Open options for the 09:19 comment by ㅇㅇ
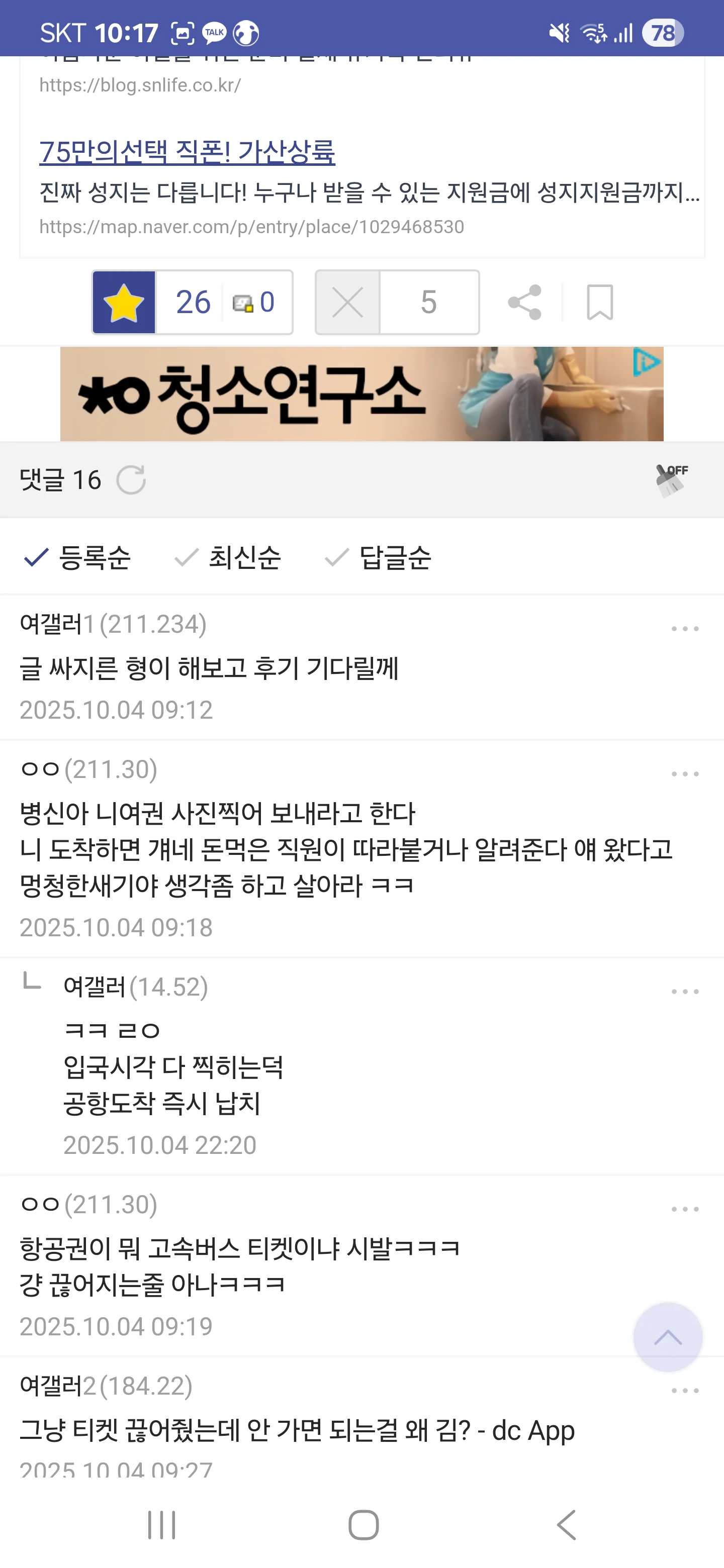The width and height of the screenshot is (724, 1568). point(684,1209)
